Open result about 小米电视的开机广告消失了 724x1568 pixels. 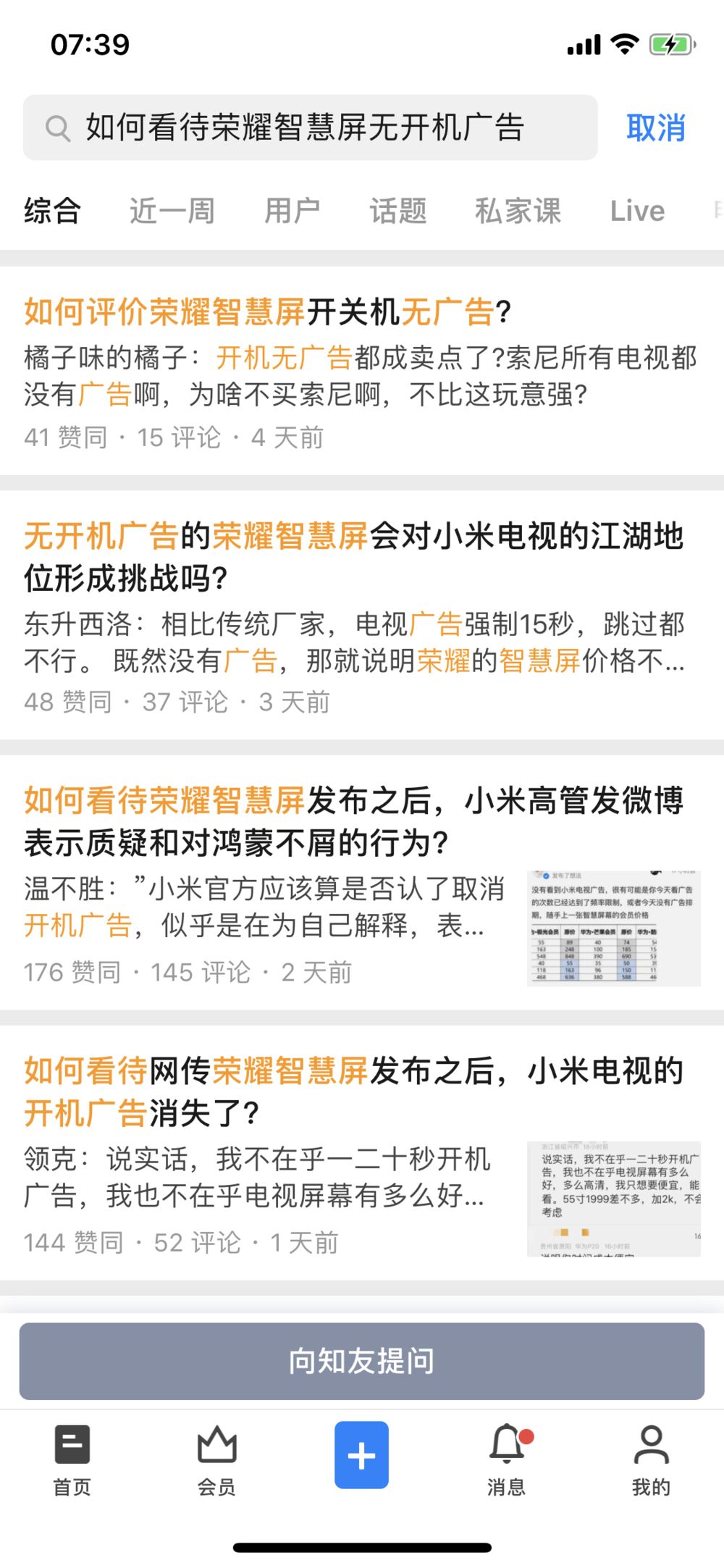pyautogui.click(x=353, y=1091)
